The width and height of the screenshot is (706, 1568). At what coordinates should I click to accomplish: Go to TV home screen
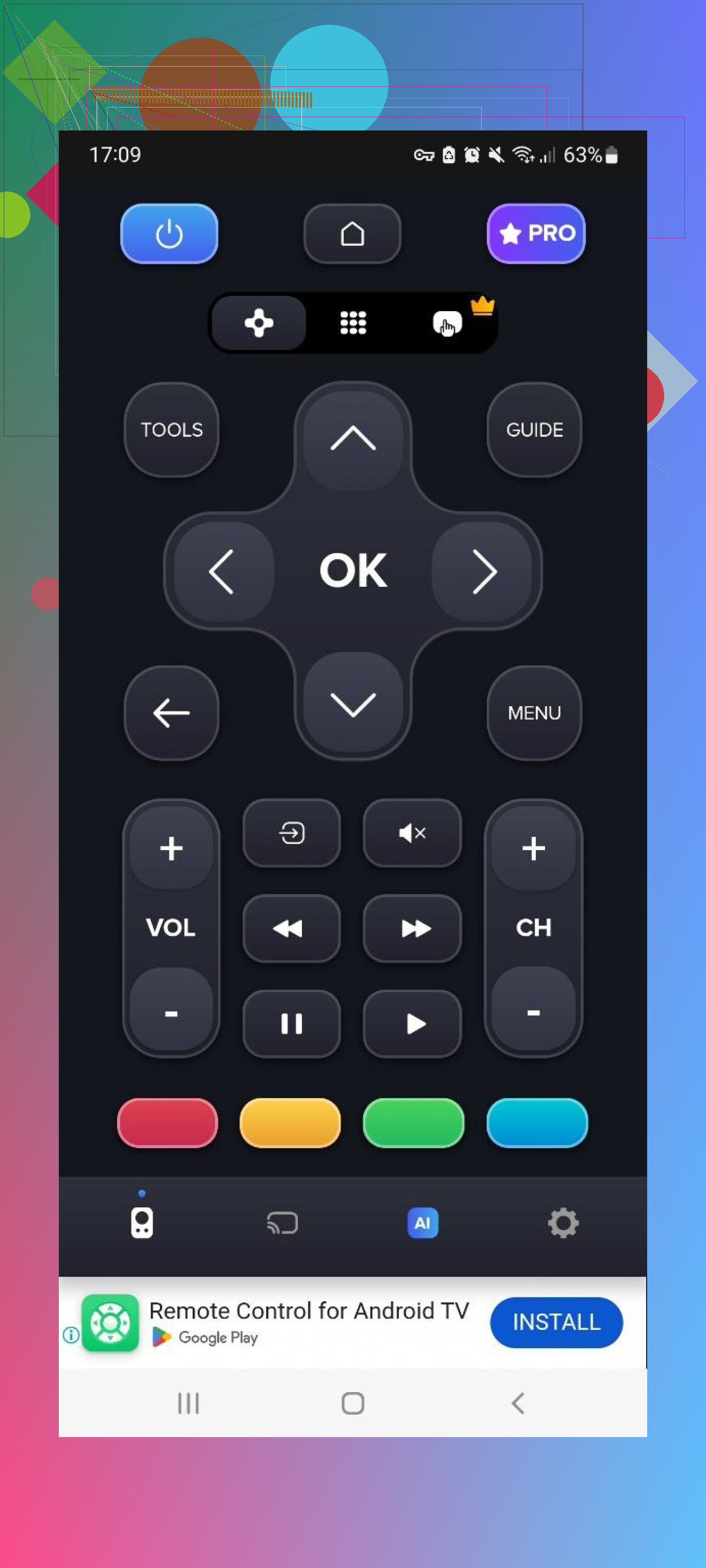coord(352,234)
